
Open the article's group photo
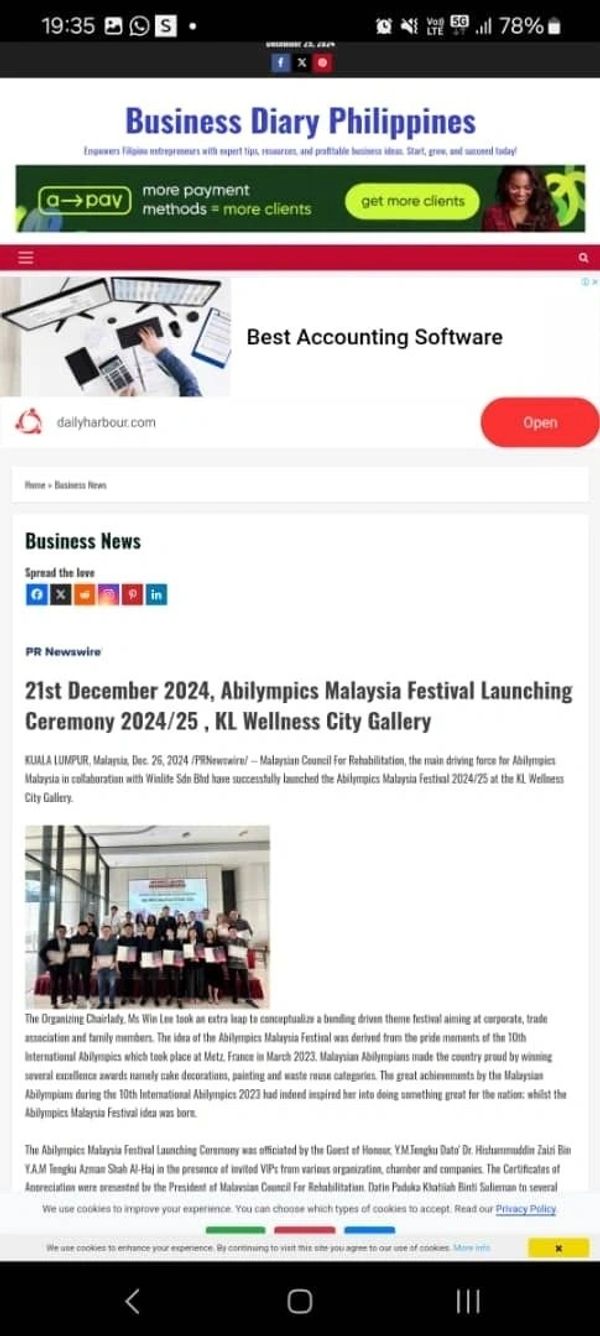[x=147, y=915]
